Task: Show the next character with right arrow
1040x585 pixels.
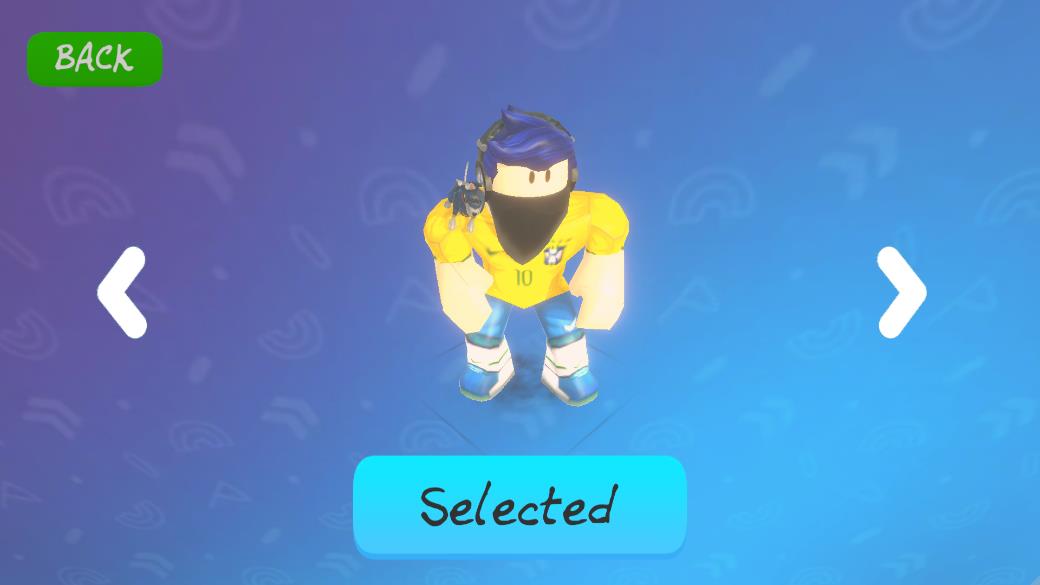Action: [x=901, y=292]
